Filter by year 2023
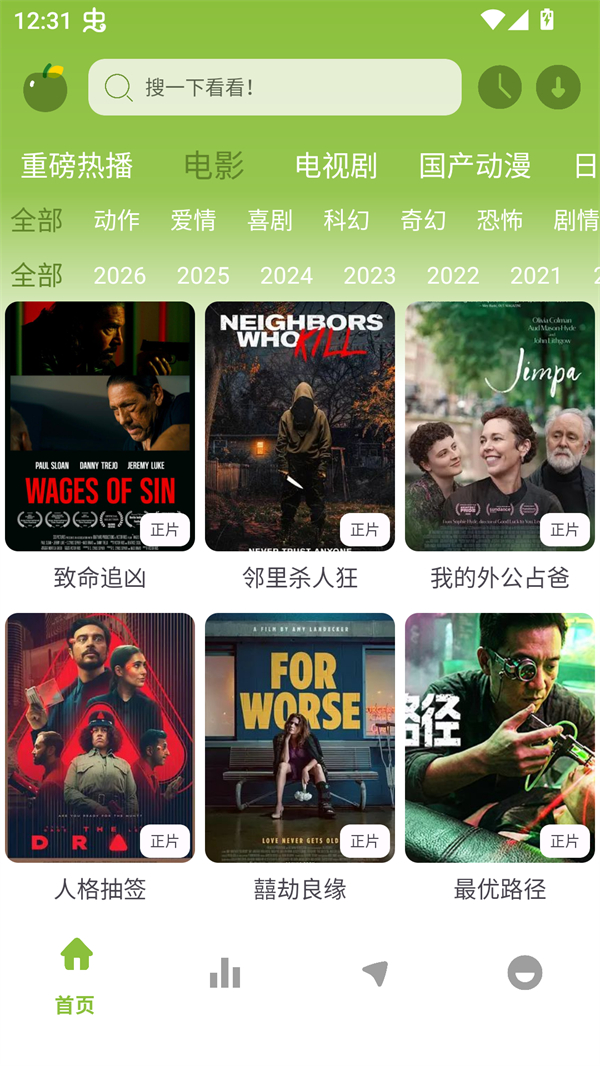 [370, 275]
